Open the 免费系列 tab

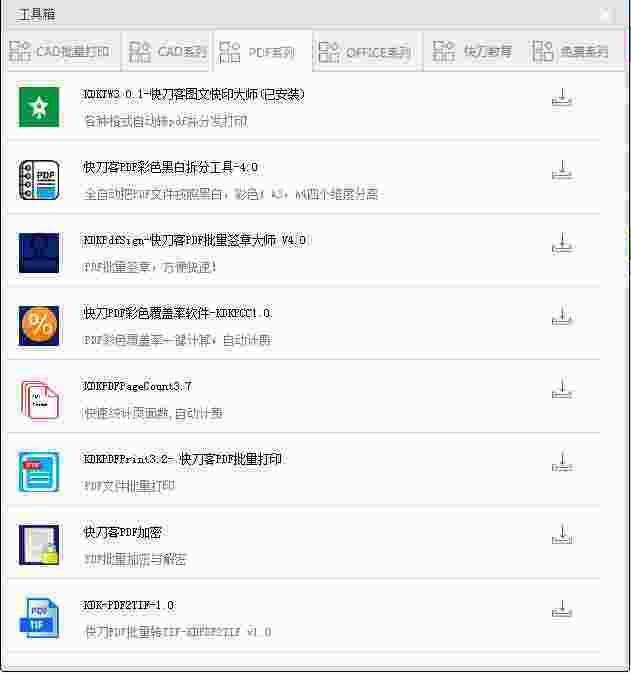click(571, 52)
